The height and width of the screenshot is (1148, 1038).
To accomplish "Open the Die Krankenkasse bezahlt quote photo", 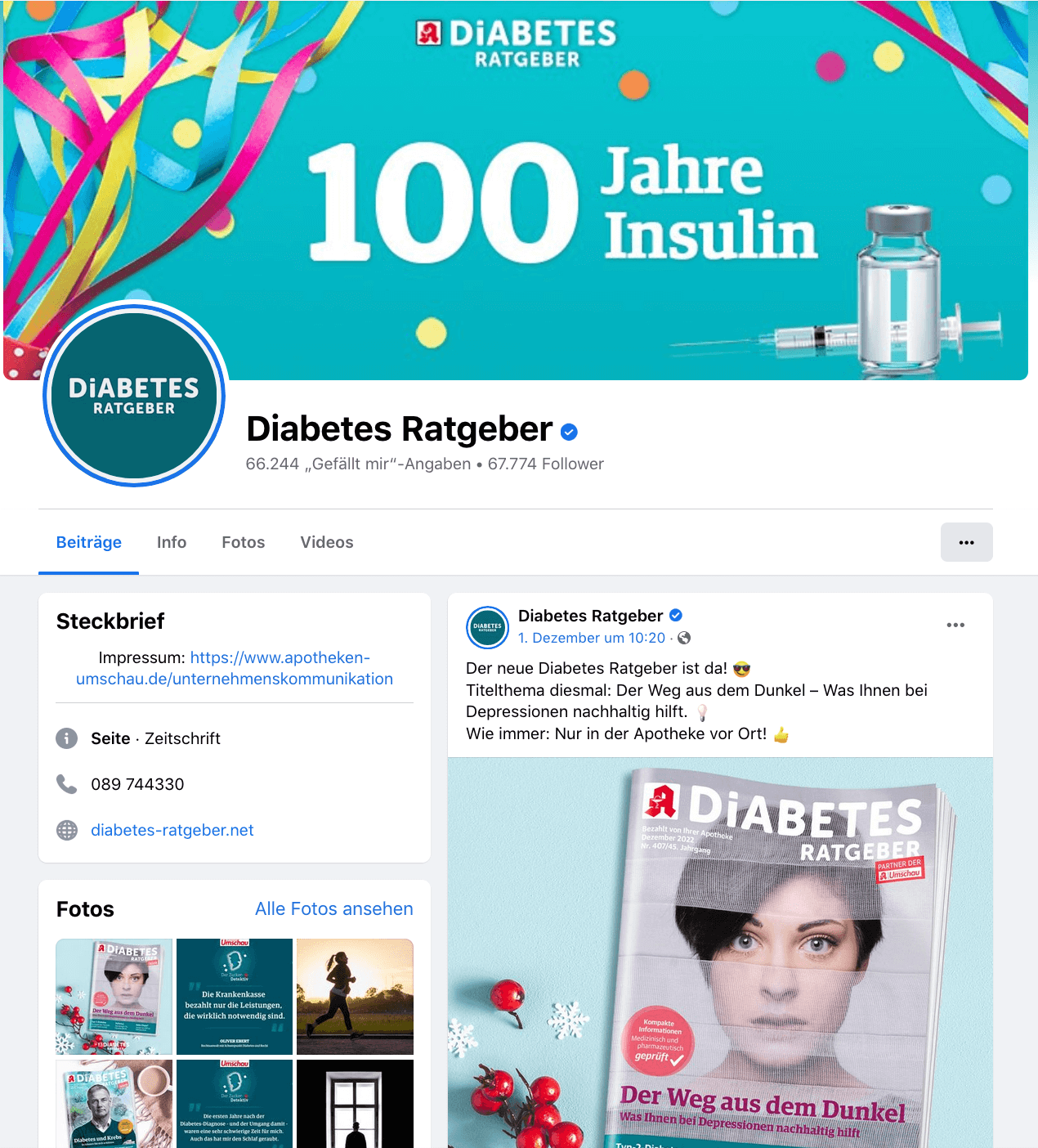I will (235, 996).
